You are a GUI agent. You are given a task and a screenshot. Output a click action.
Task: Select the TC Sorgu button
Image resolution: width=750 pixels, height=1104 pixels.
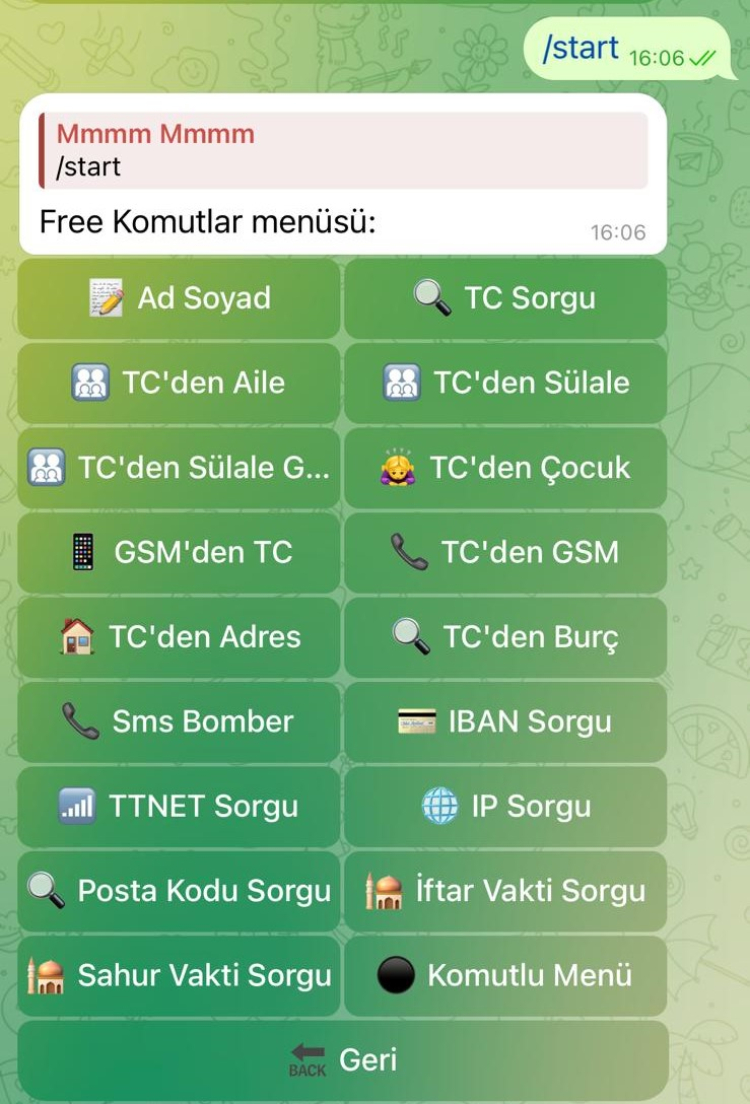point(505,298)
